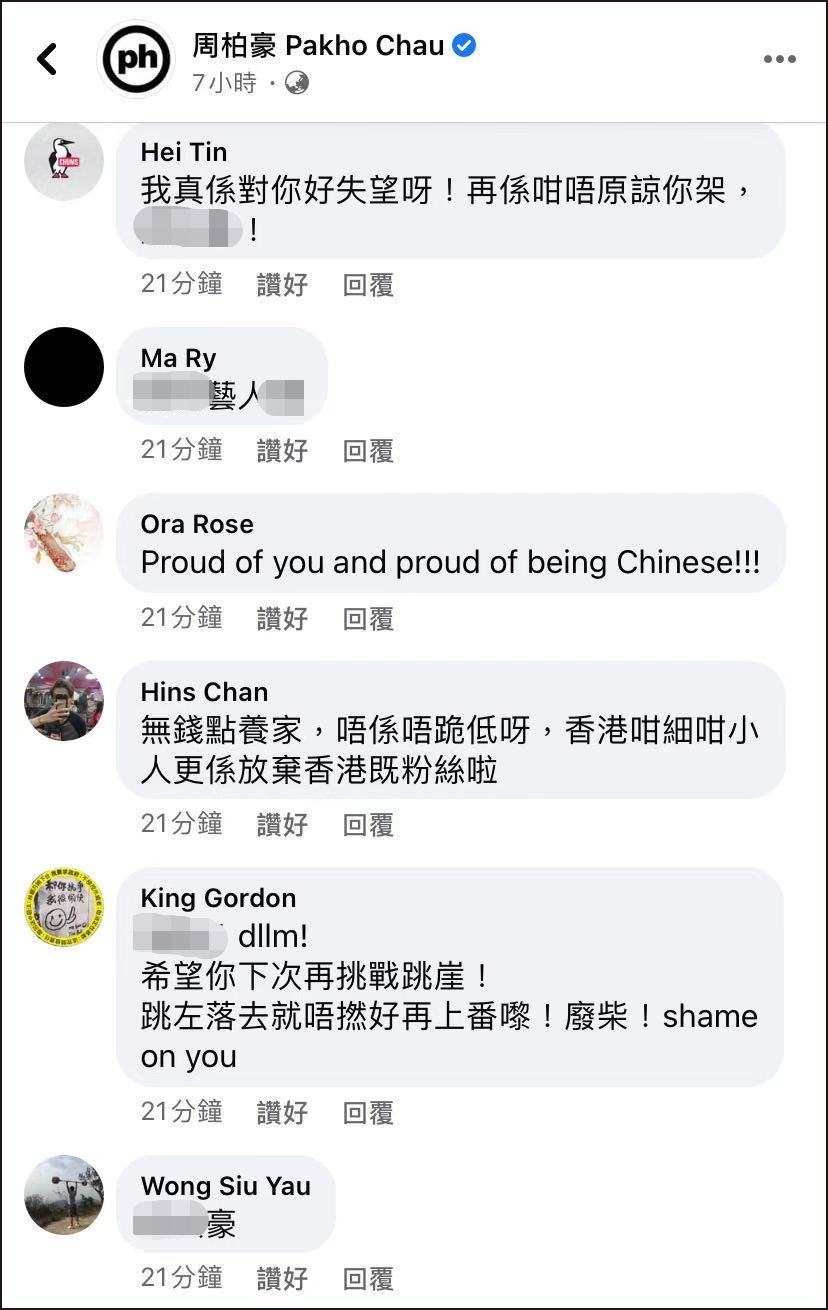Like Hins Chan's comment
Screen dimensions: 828x1310
282,825
